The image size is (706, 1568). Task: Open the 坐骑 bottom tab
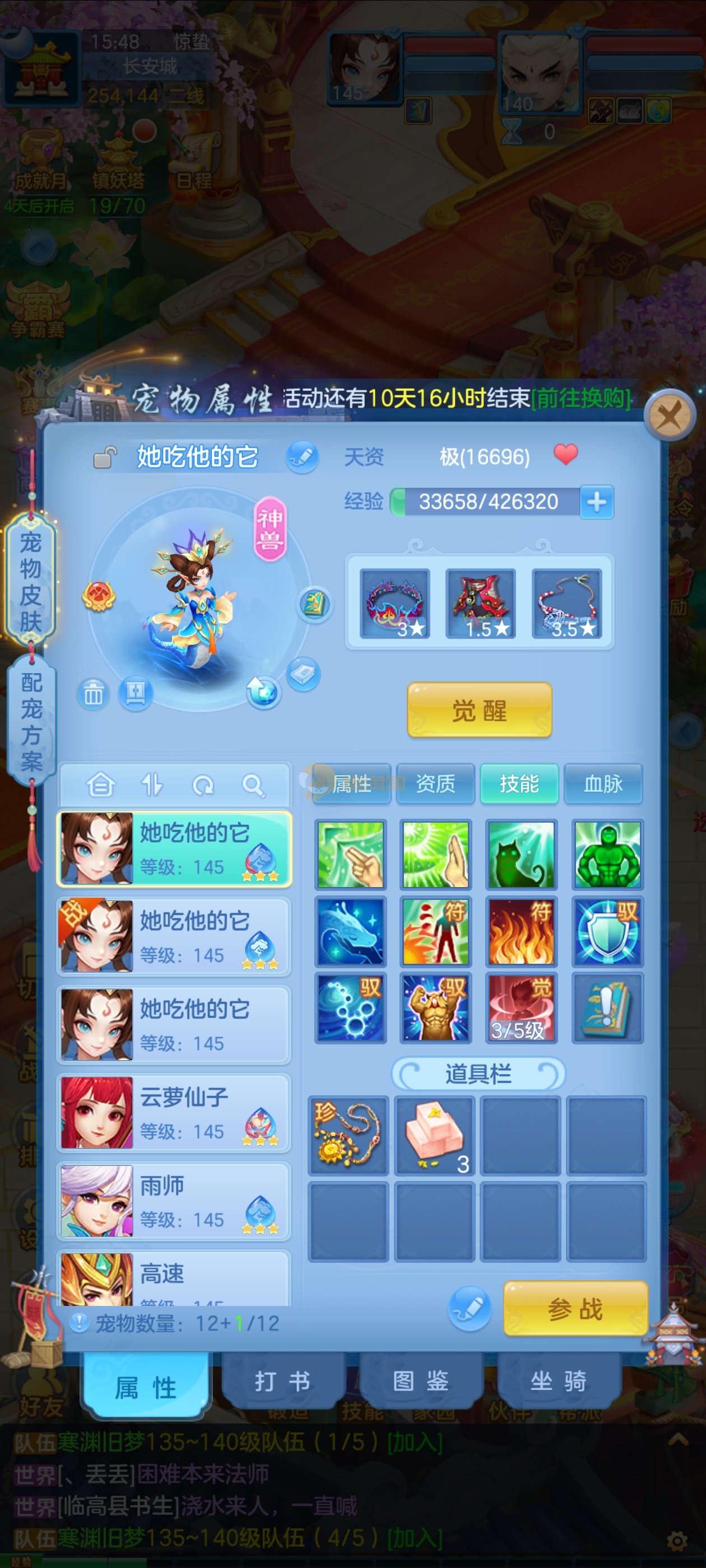point(559,1381)
